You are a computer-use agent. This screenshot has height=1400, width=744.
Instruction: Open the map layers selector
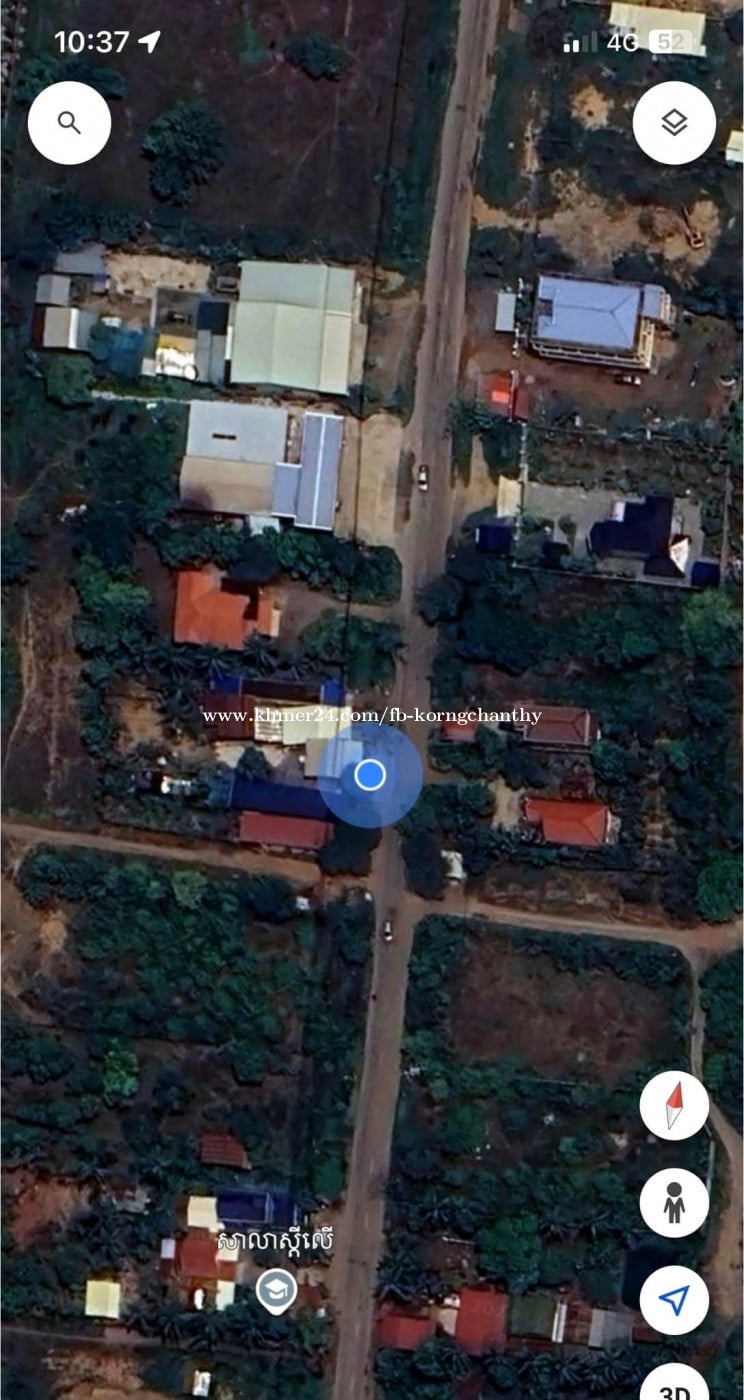click(x=674, y=123)
